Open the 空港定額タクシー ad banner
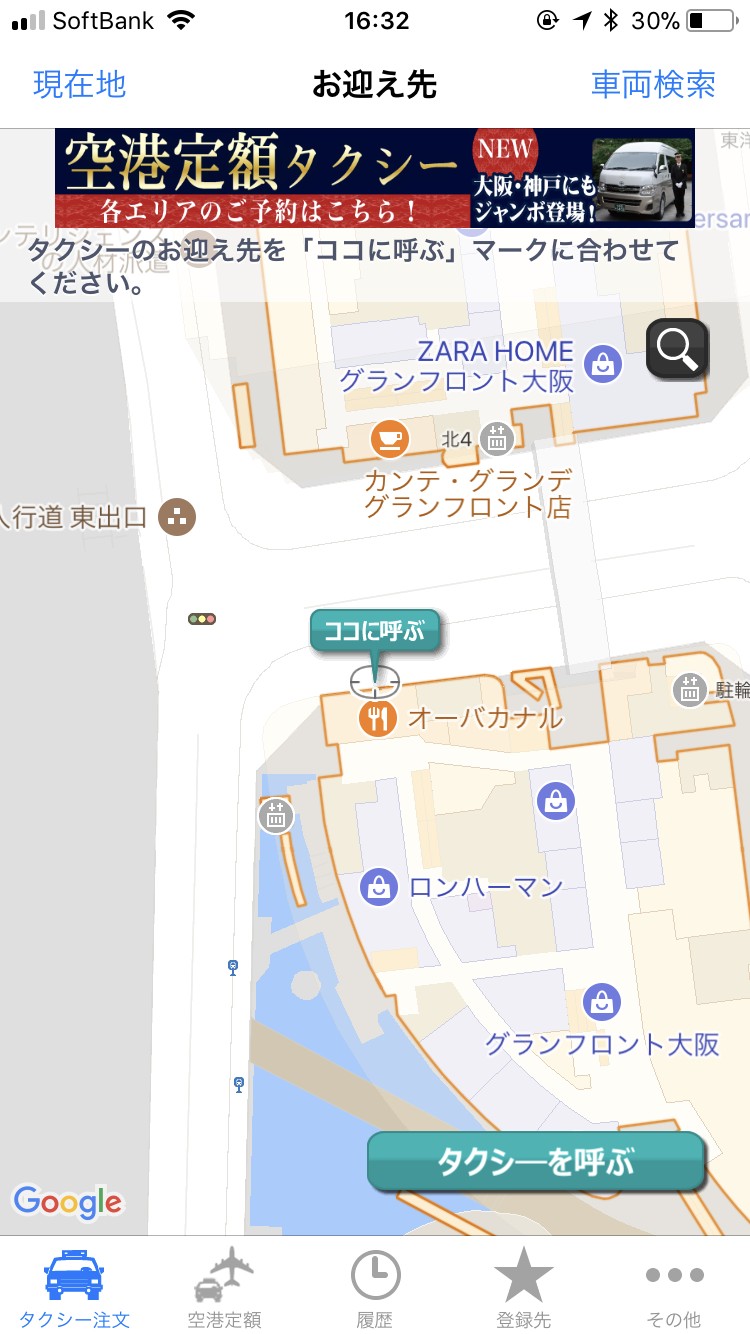The width and height of the screenshot is (750, 1334). pos(374,178)
